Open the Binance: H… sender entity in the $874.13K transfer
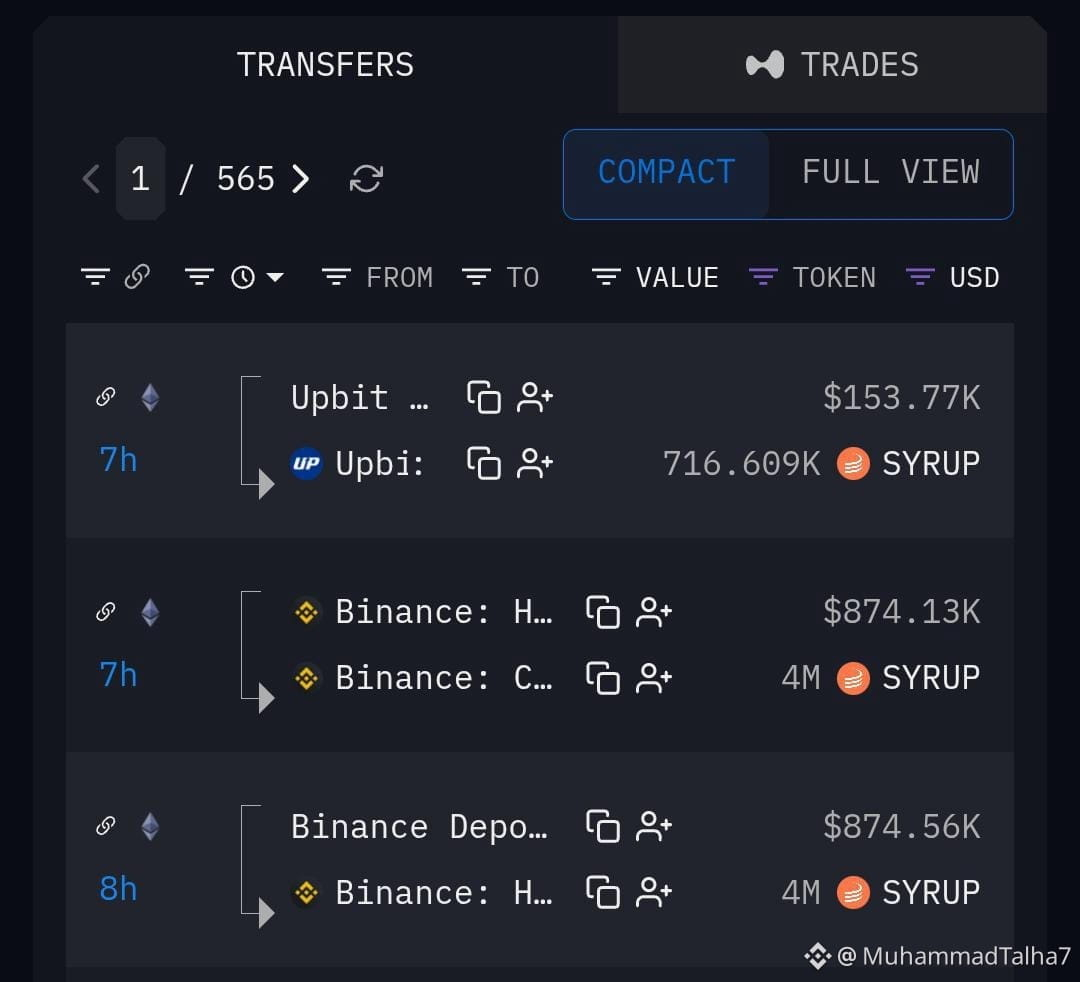1080x982 pixels. point(424,612)
